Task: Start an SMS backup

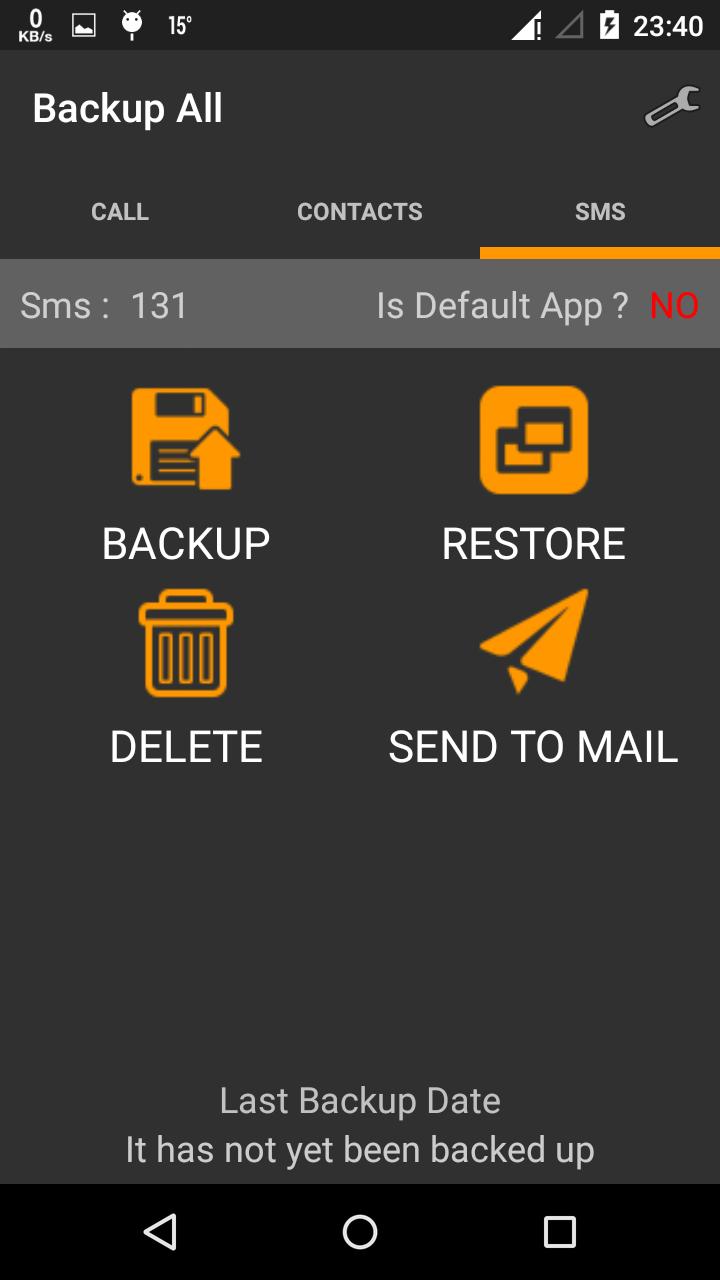Action: click(186, 475)
